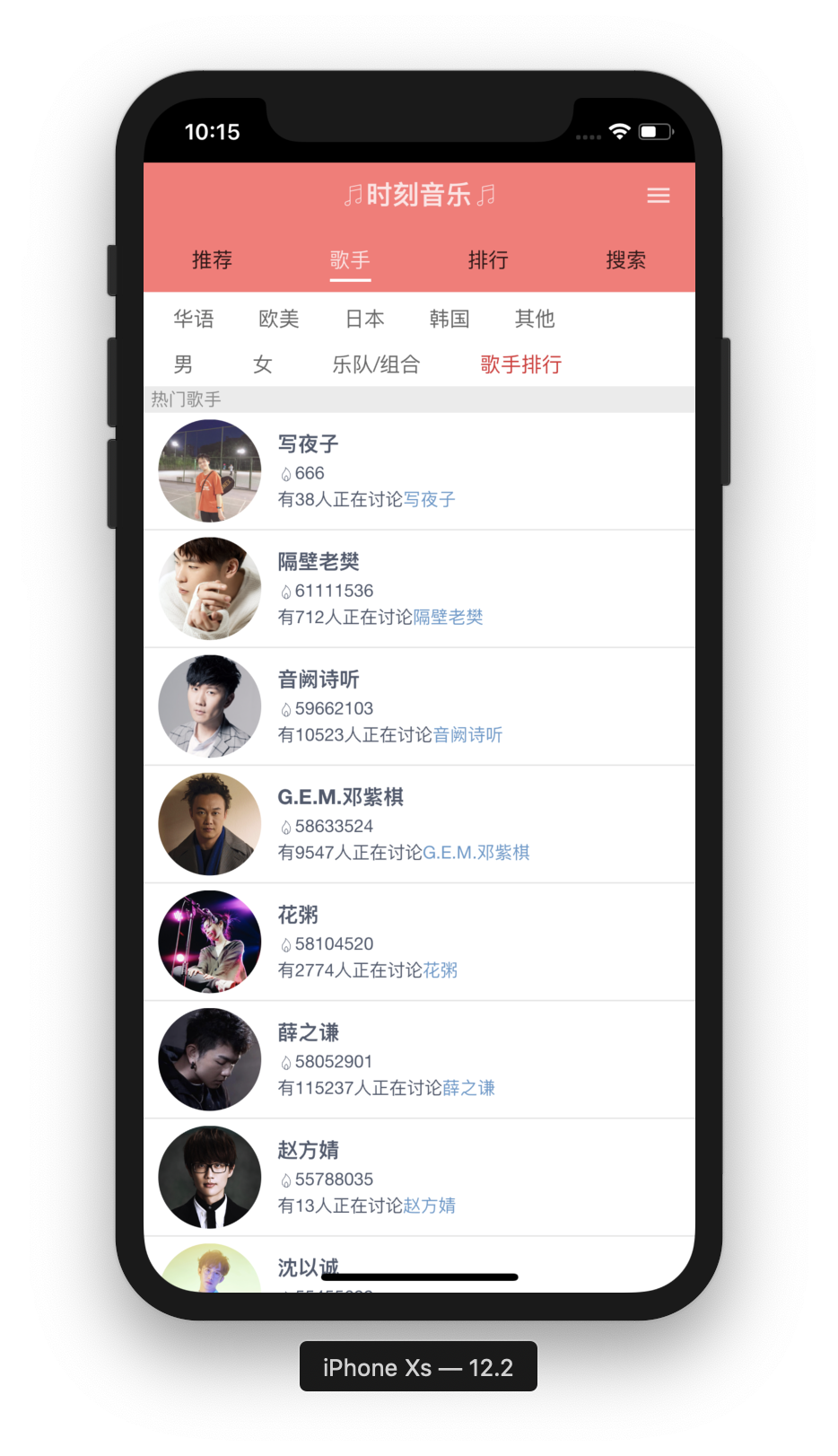The height and width of the screenshot is (1456, 838).
Task: Open singer 隔壁老樊
Action: click(419, 589)
